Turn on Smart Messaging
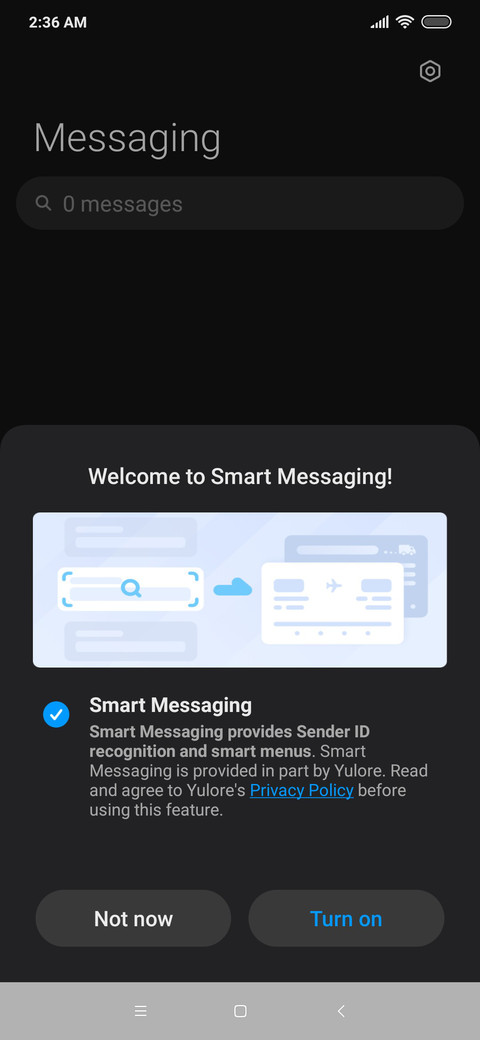 click(346, 919)
